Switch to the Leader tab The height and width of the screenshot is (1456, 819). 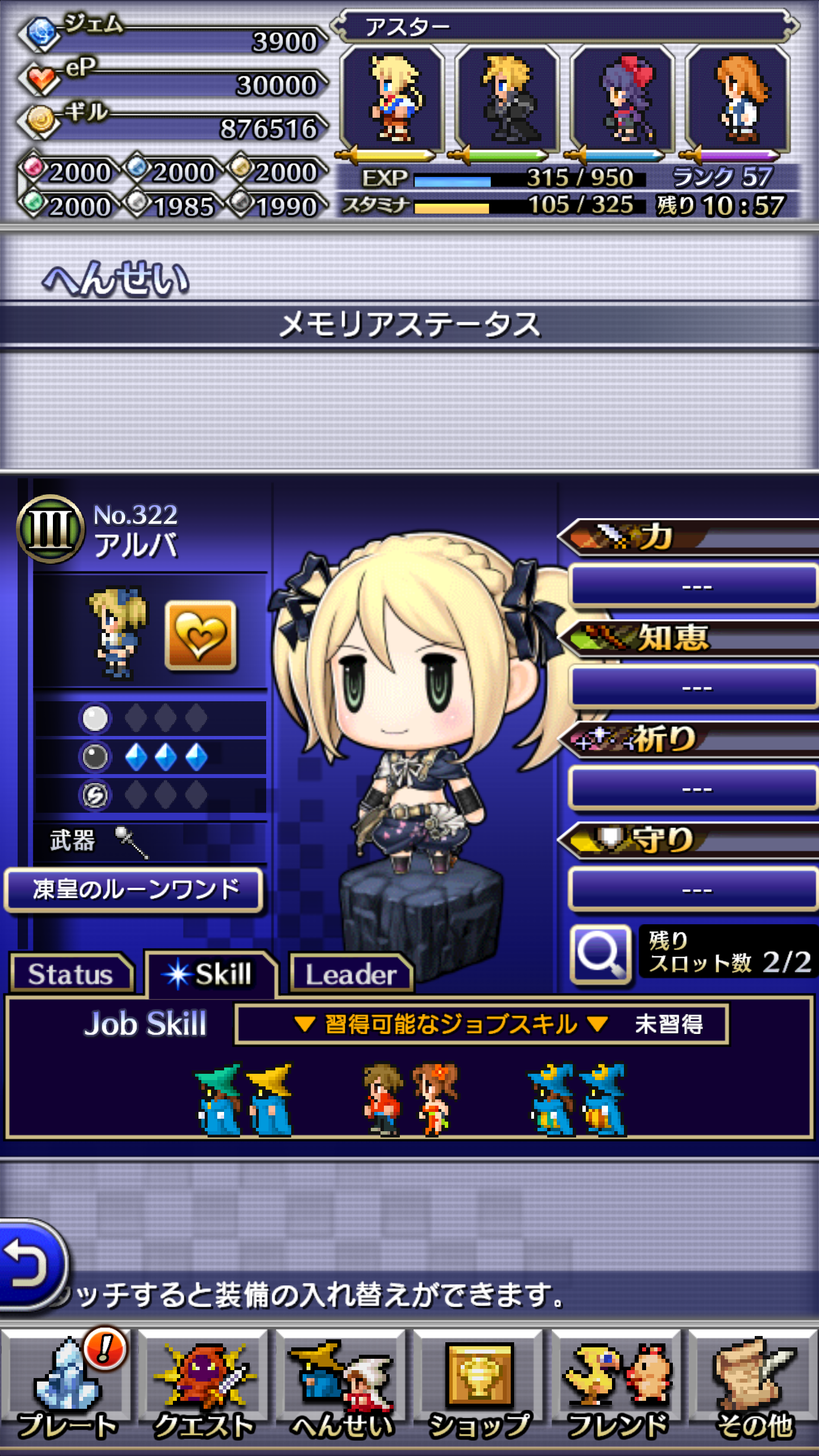pyautogui.click(x=351, y=974)
